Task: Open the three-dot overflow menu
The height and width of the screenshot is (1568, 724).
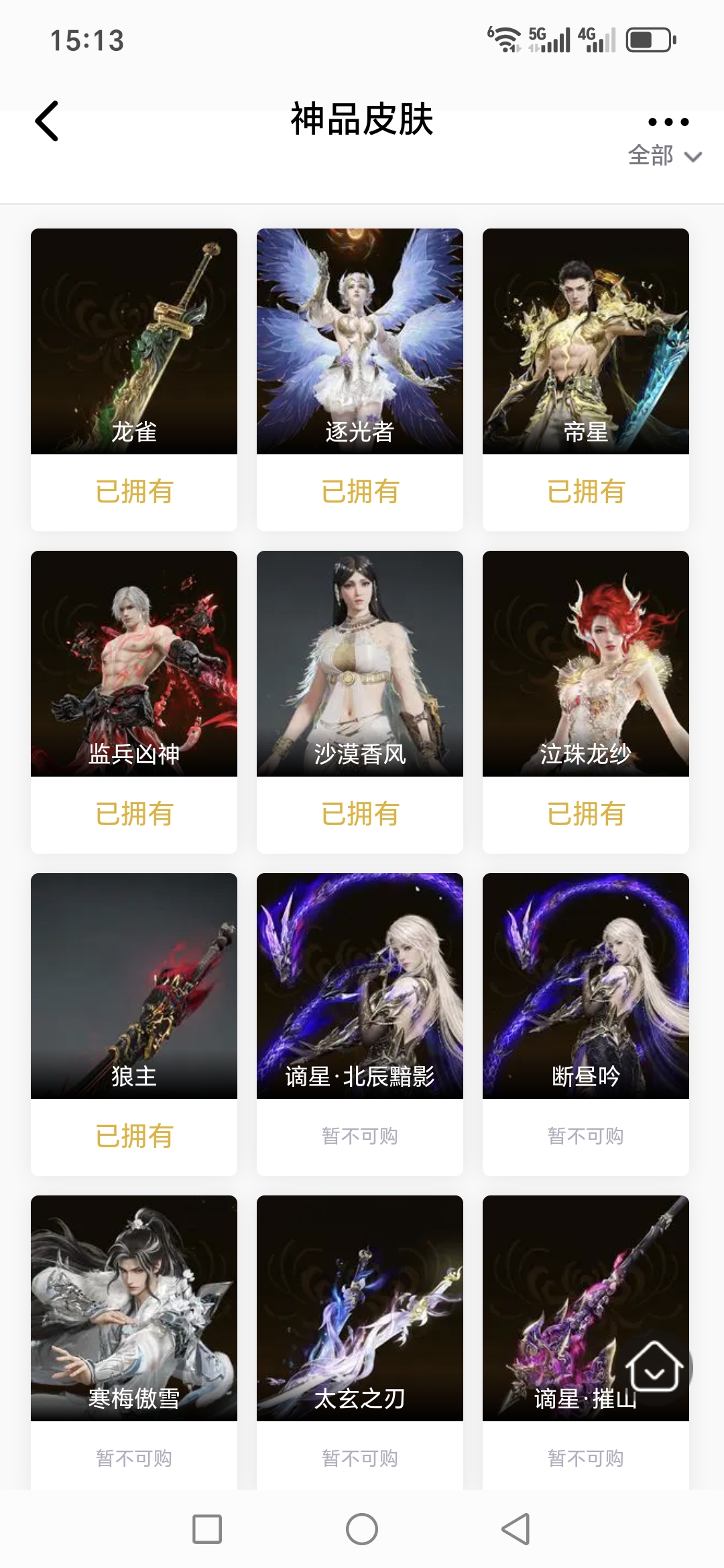Action: tap(668, 122)
